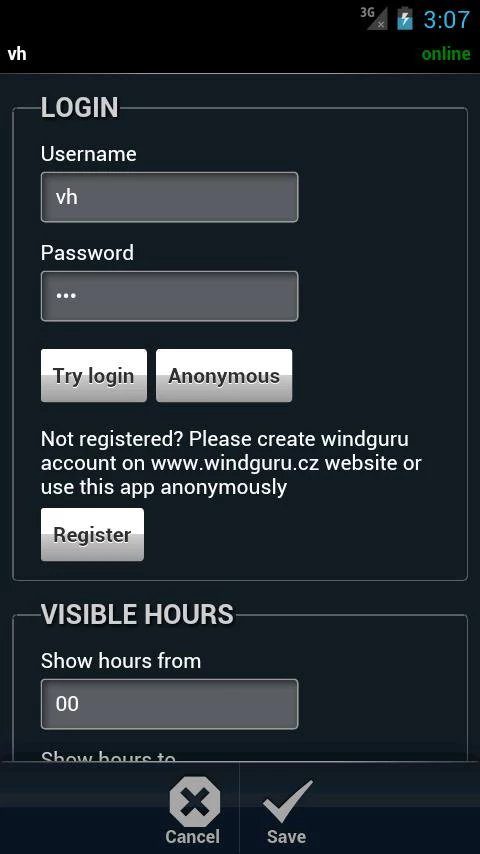Tap the Try login button

[x=94, y=376]
